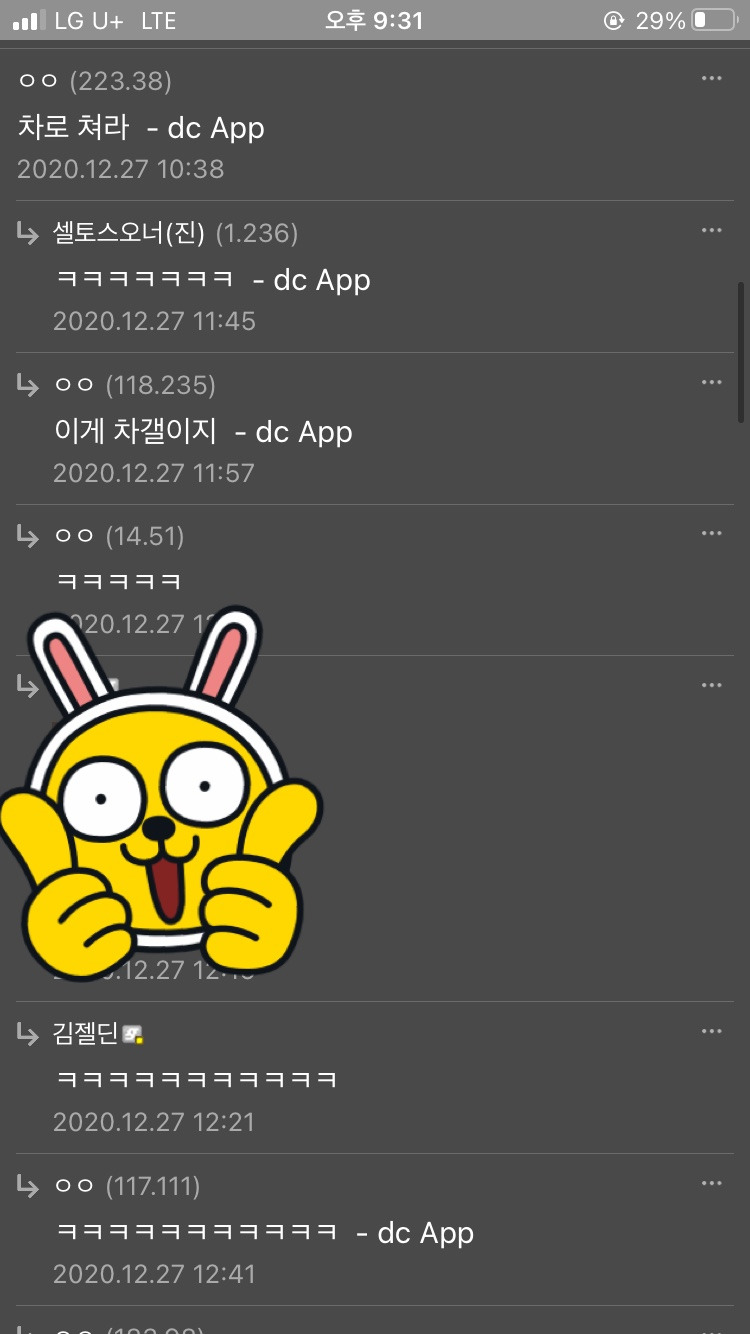Open more options for the 이게 차갤이지 reply
750x1334 pixels.
click(x=711, y=383)
